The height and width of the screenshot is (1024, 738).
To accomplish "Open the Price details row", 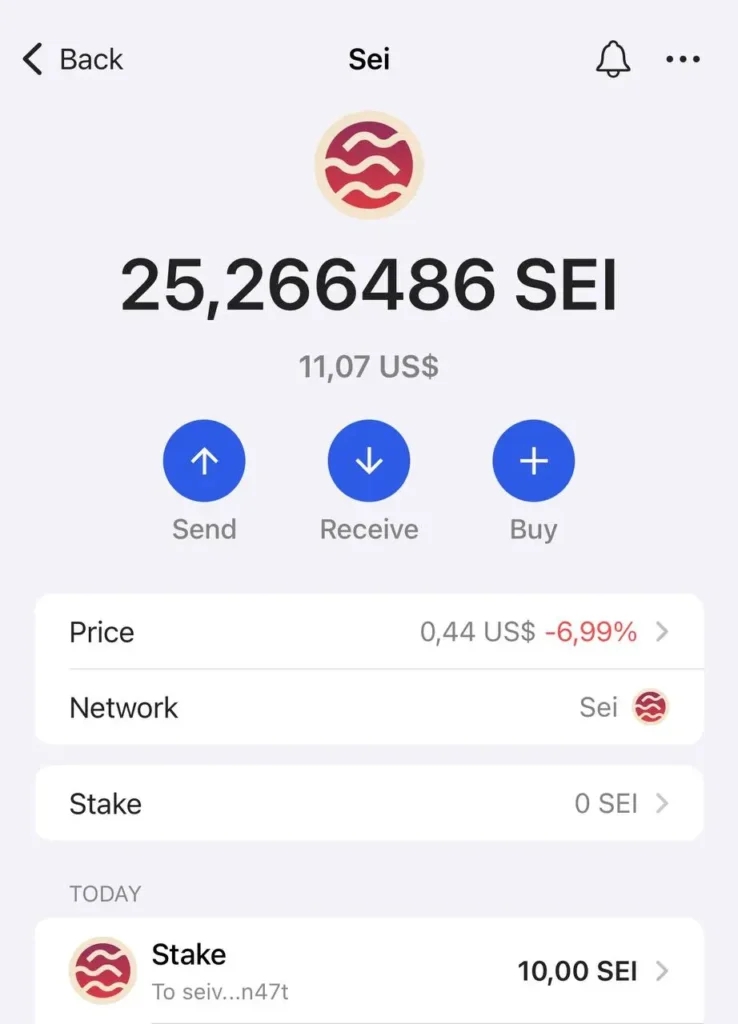I will tap(369, 632).
